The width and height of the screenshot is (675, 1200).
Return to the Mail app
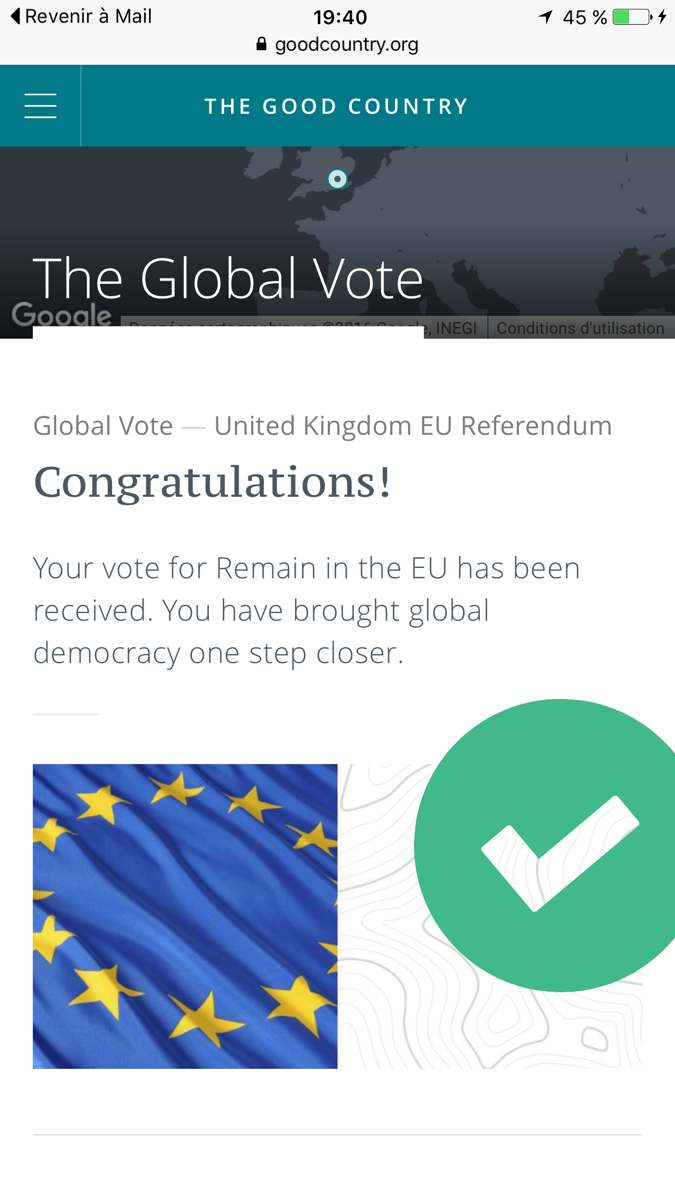coord(80,17)
